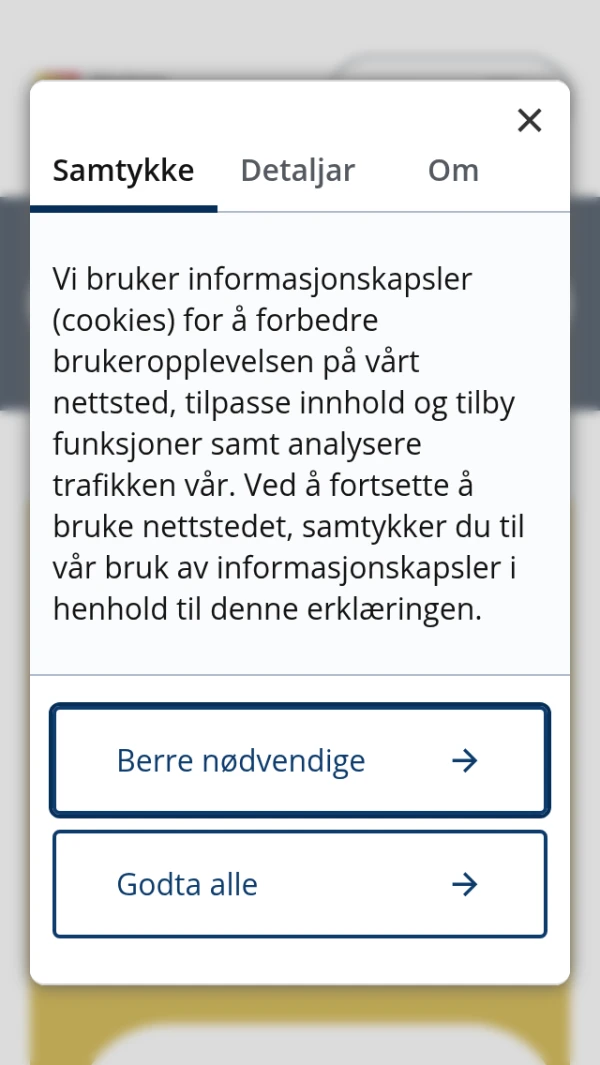The width and height of the screenshot is (600, 1065).
Task: Select the Samtykke tab
Action: 123,171
